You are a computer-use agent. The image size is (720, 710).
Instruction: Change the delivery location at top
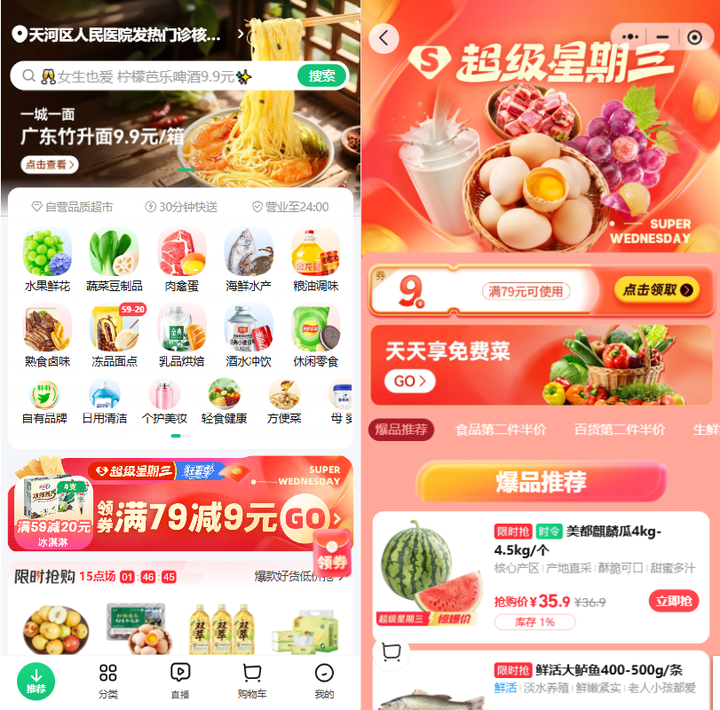tap(120, 35)
